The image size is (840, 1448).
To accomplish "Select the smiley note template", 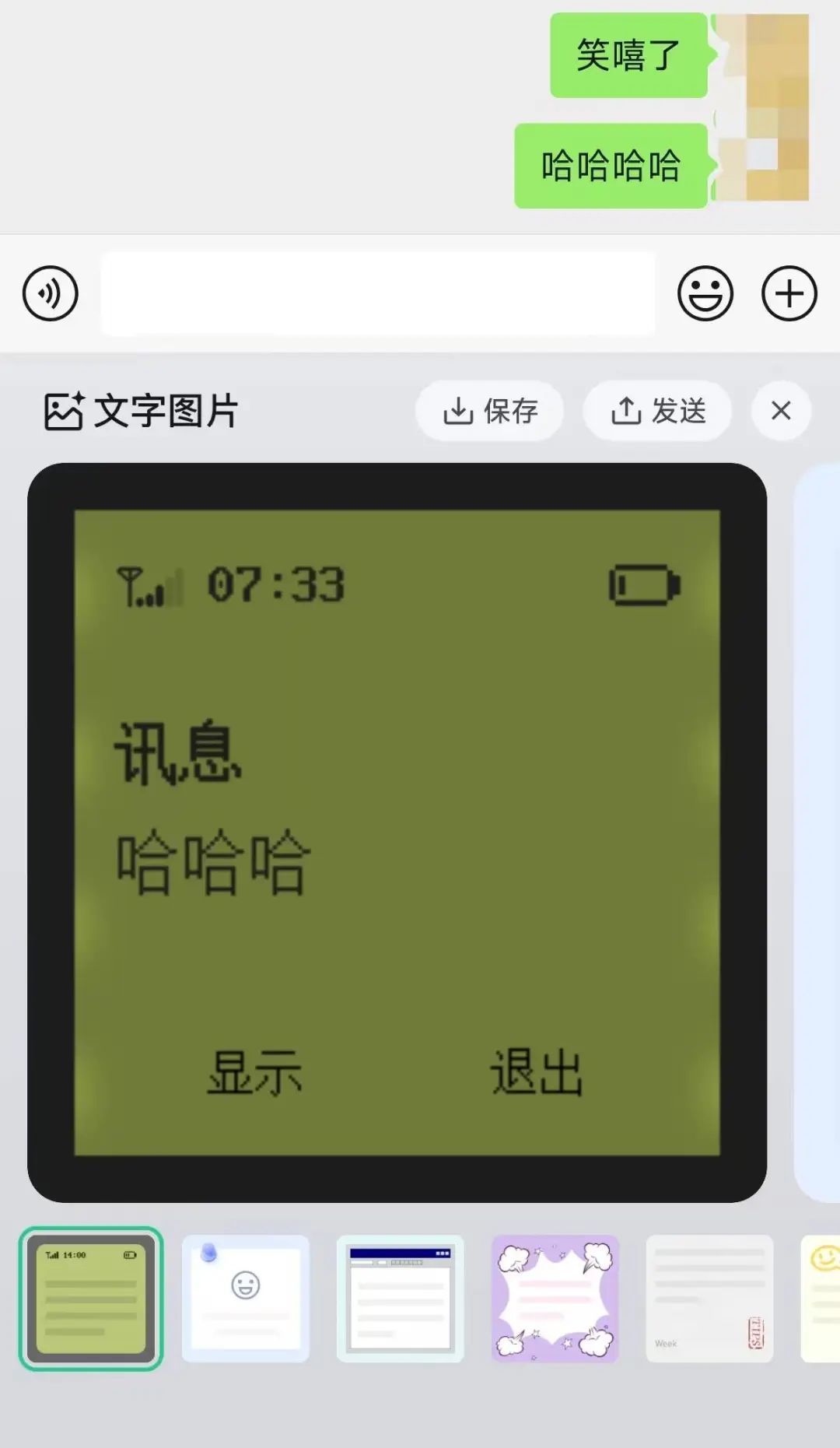I will (x=246, y=1297).
